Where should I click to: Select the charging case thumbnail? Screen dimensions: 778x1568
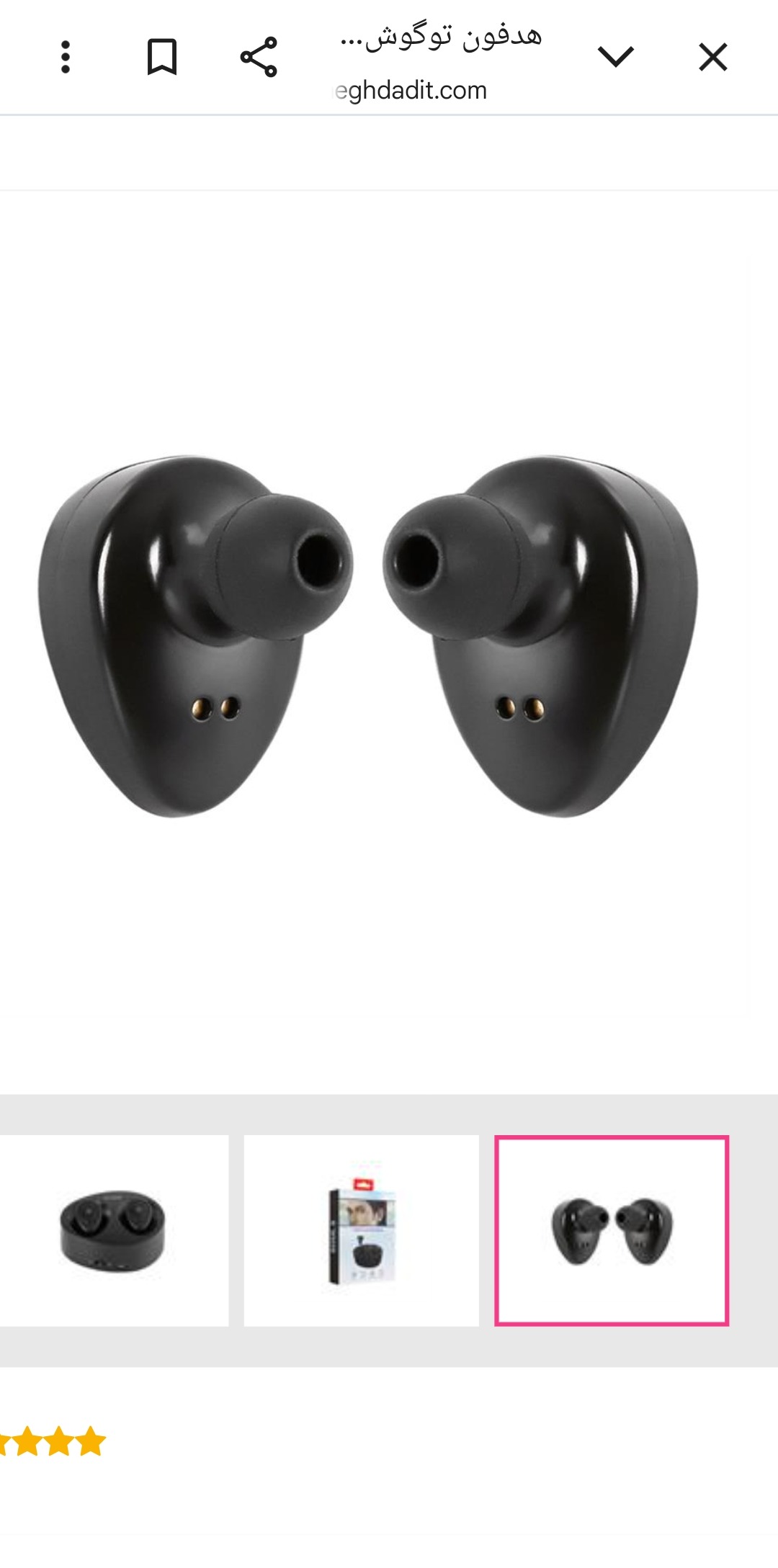112,1230
